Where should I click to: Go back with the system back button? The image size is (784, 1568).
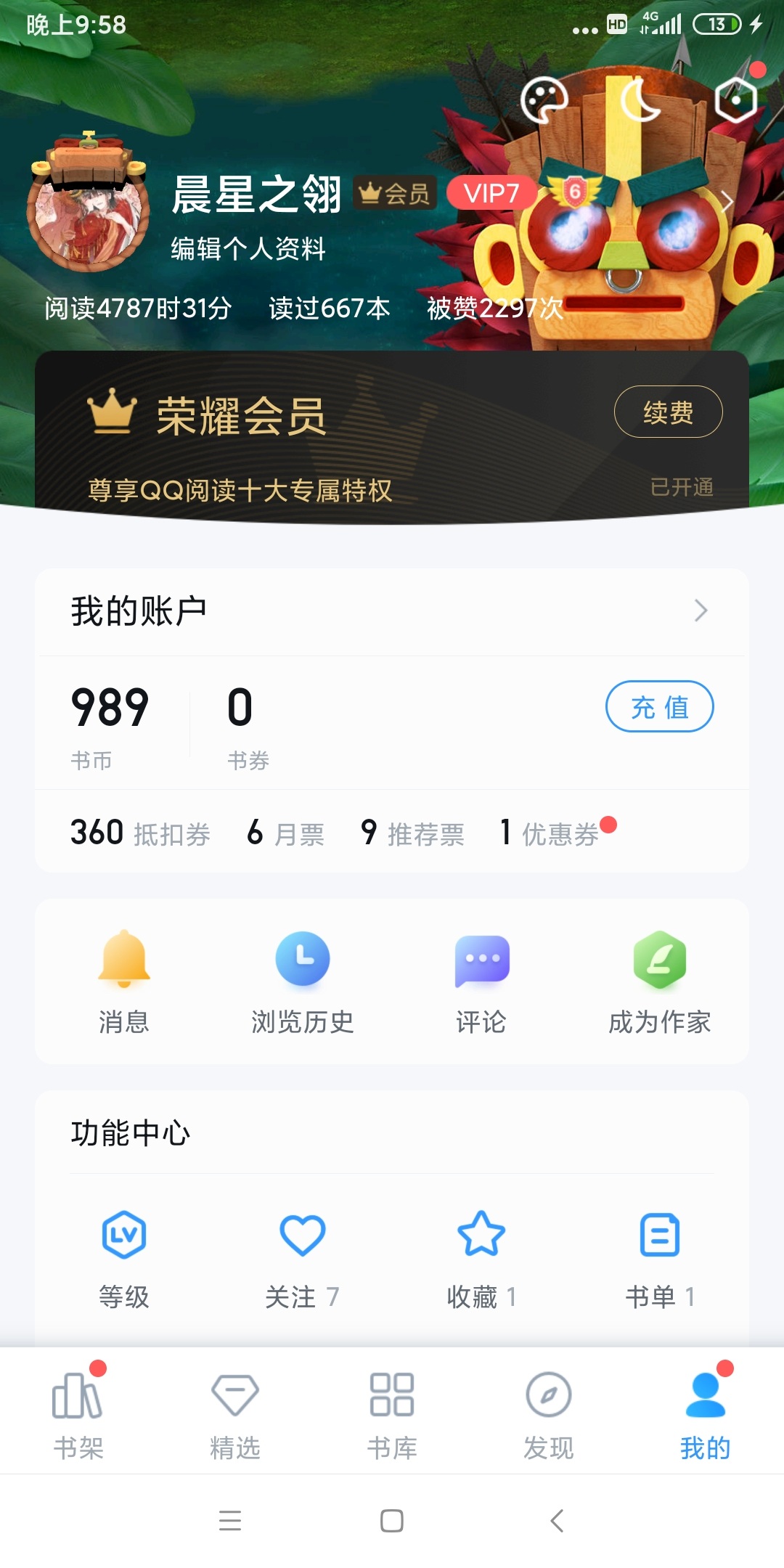pyautogui.click(x=557, y=1521)
